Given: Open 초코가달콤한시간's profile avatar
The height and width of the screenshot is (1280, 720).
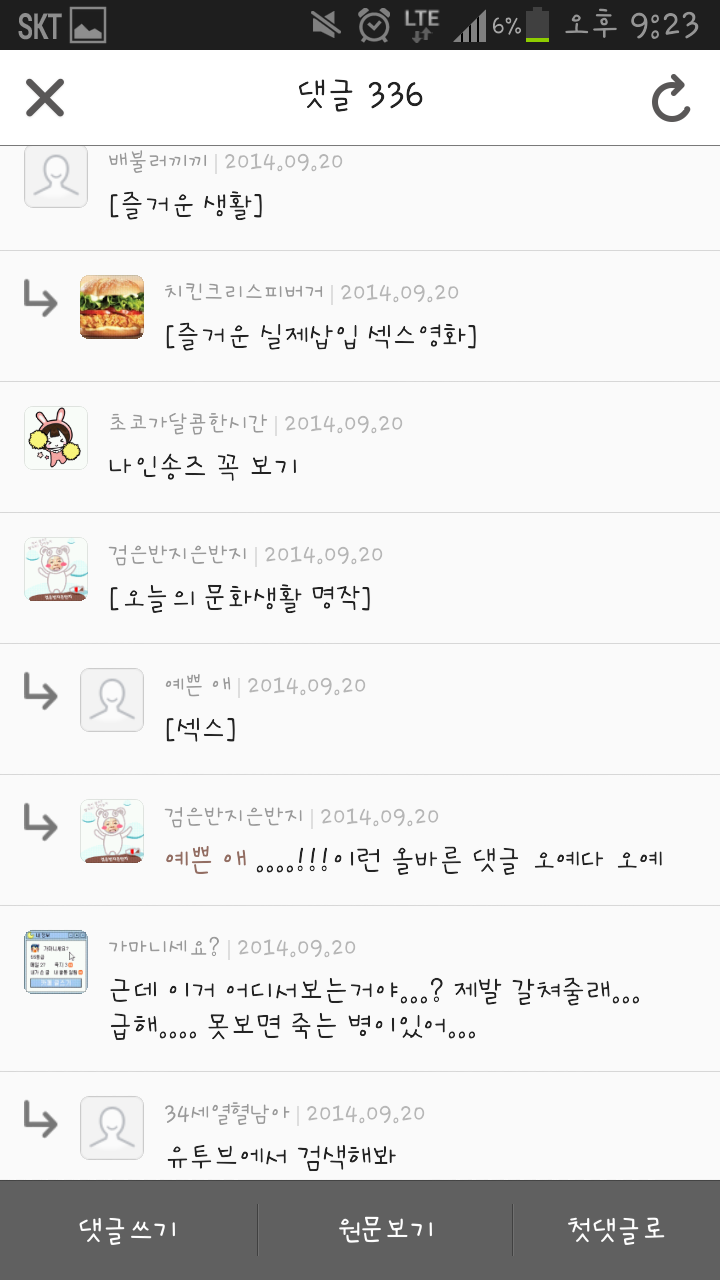Looking at the screenshot, I should 56,438.
